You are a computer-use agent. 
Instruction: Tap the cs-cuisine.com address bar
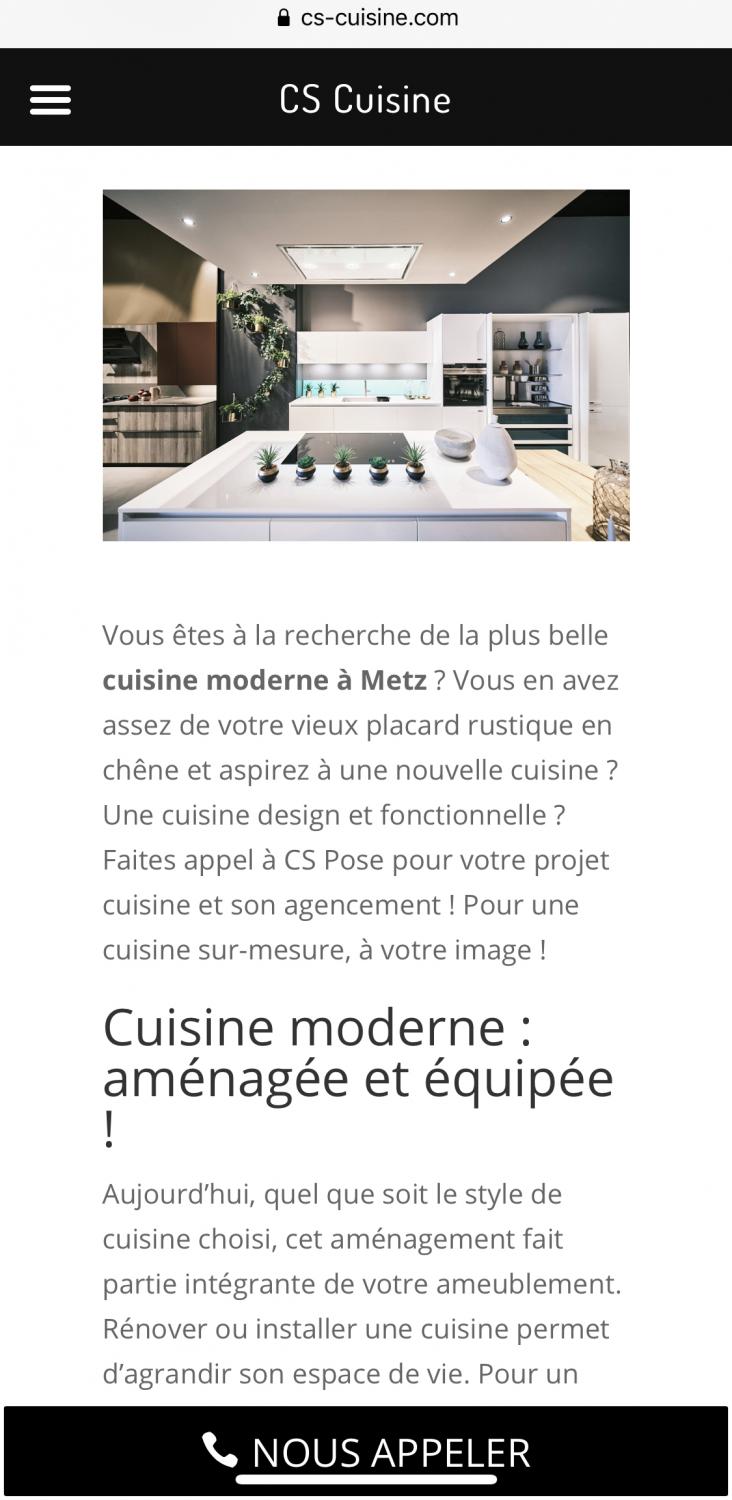pos(368,18)
